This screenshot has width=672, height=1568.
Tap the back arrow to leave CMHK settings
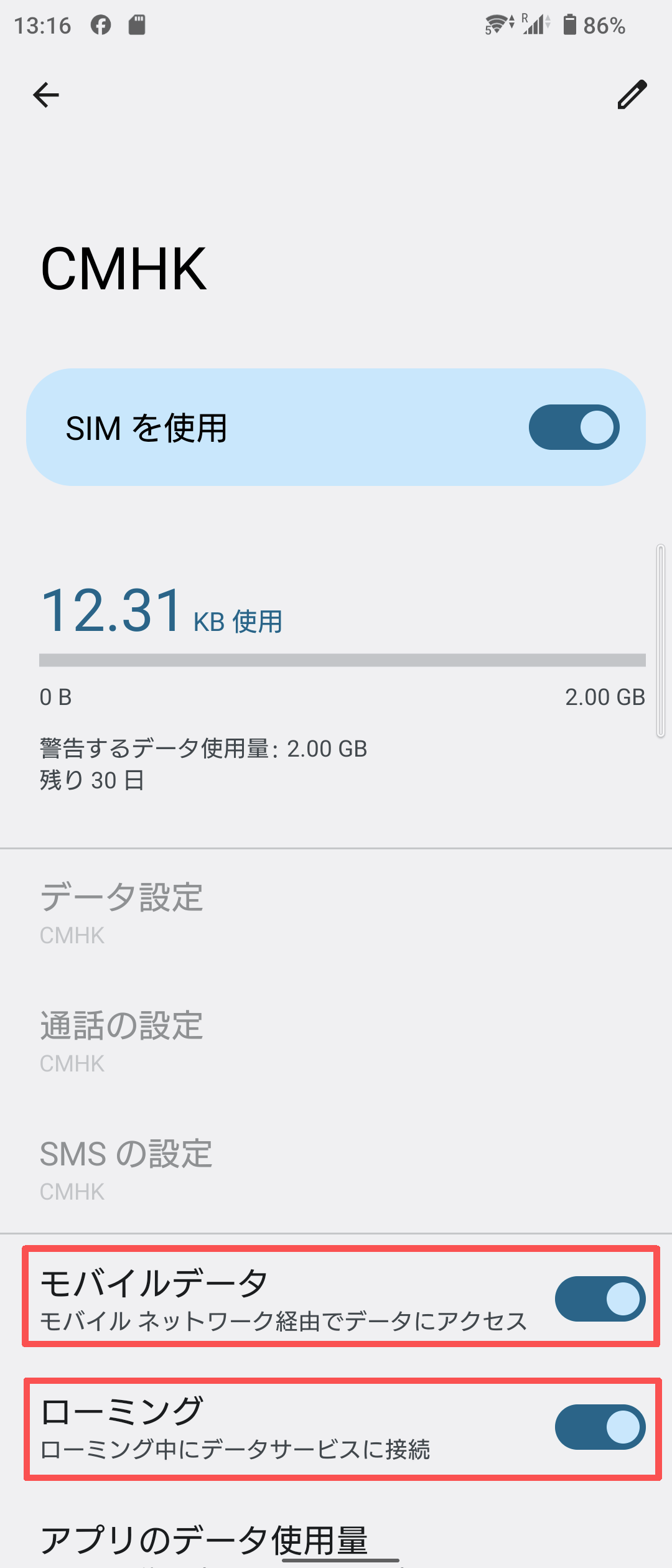pos(45,95)
